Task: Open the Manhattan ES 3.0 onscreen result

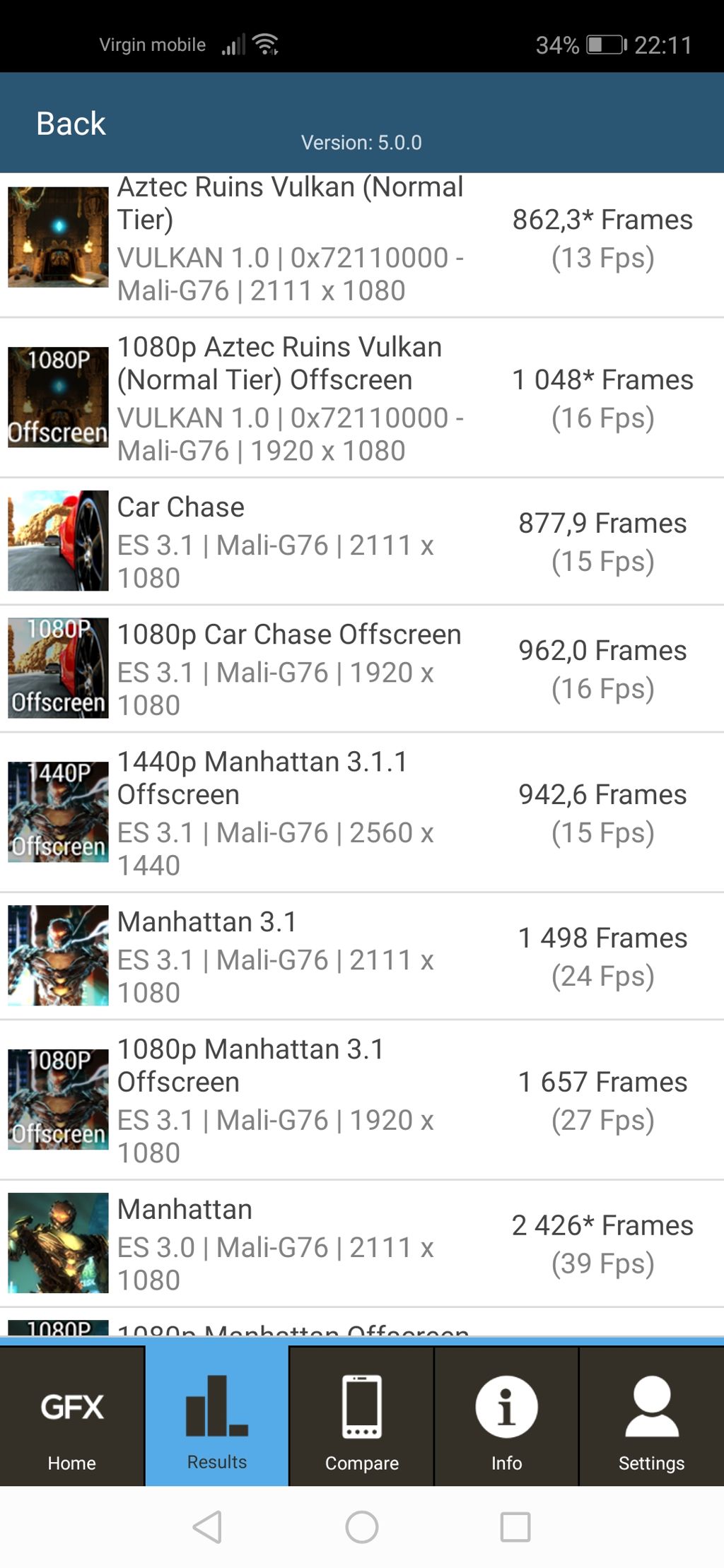Action: point(362,1244)
